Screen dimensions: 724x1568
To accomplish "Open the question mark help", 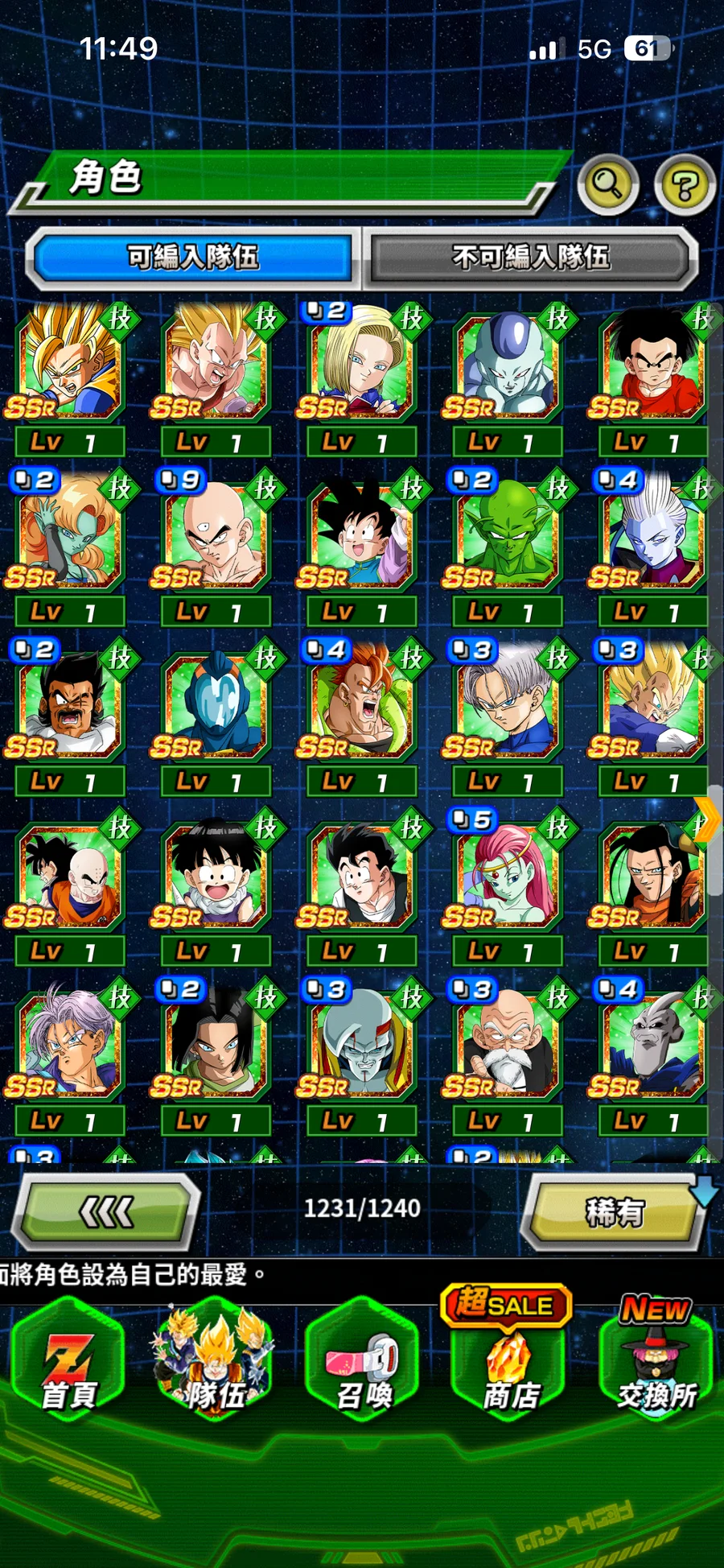I will (x=685, y=186).
